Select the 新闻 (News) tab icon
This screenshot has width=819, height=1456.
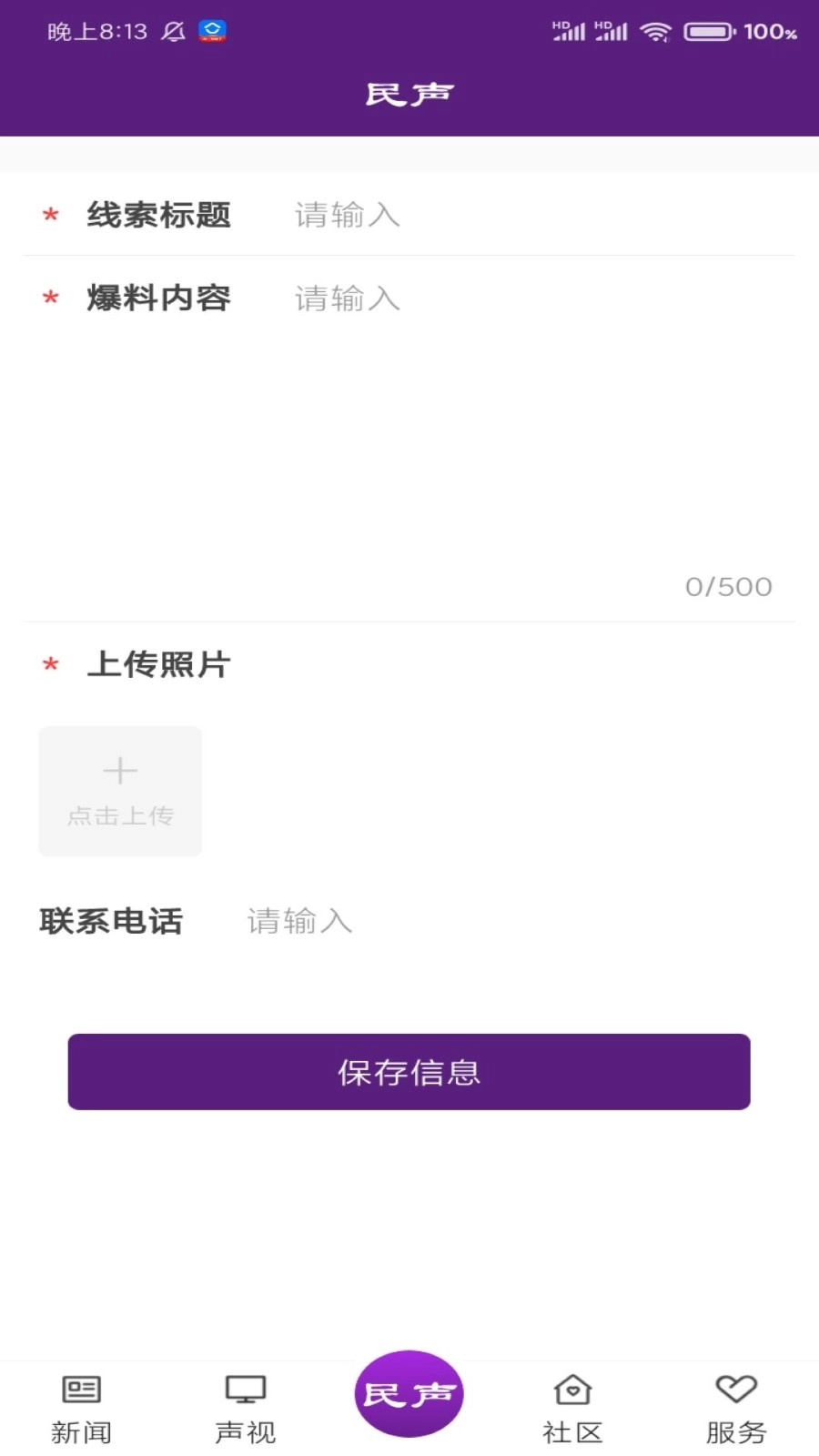[x=81, y=1390]
